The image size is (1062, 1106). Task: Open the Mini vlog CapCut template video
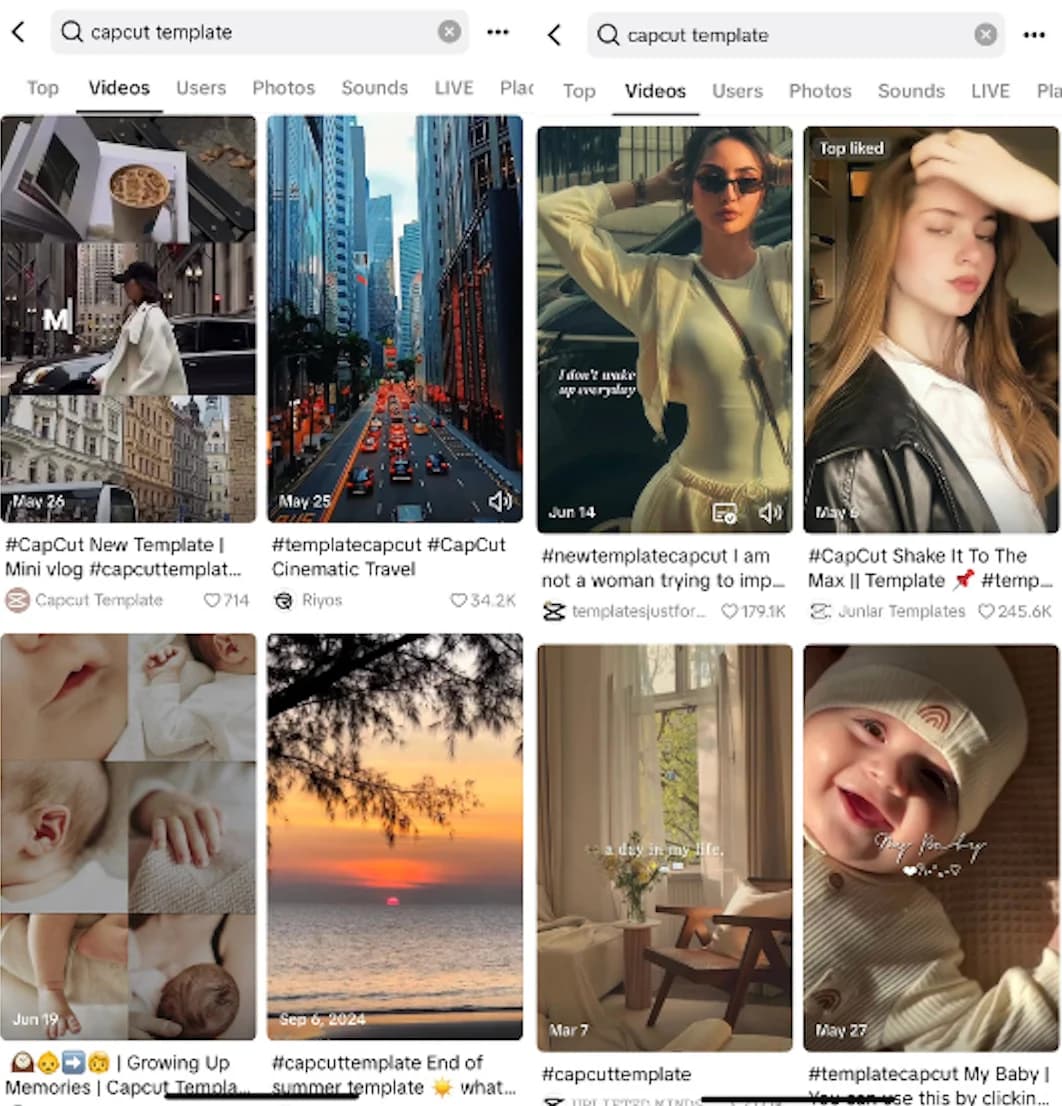[x=128, y=318]
